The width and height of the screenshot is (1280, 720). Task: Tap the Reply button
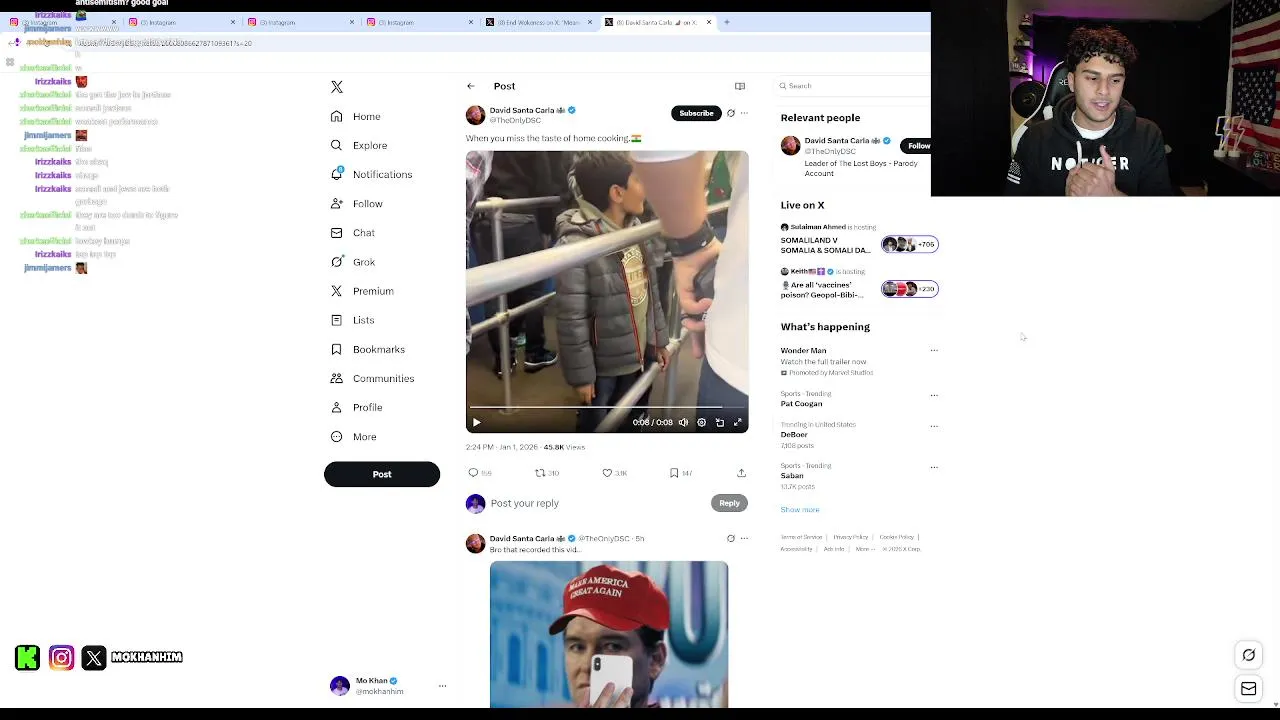(729, 503)
